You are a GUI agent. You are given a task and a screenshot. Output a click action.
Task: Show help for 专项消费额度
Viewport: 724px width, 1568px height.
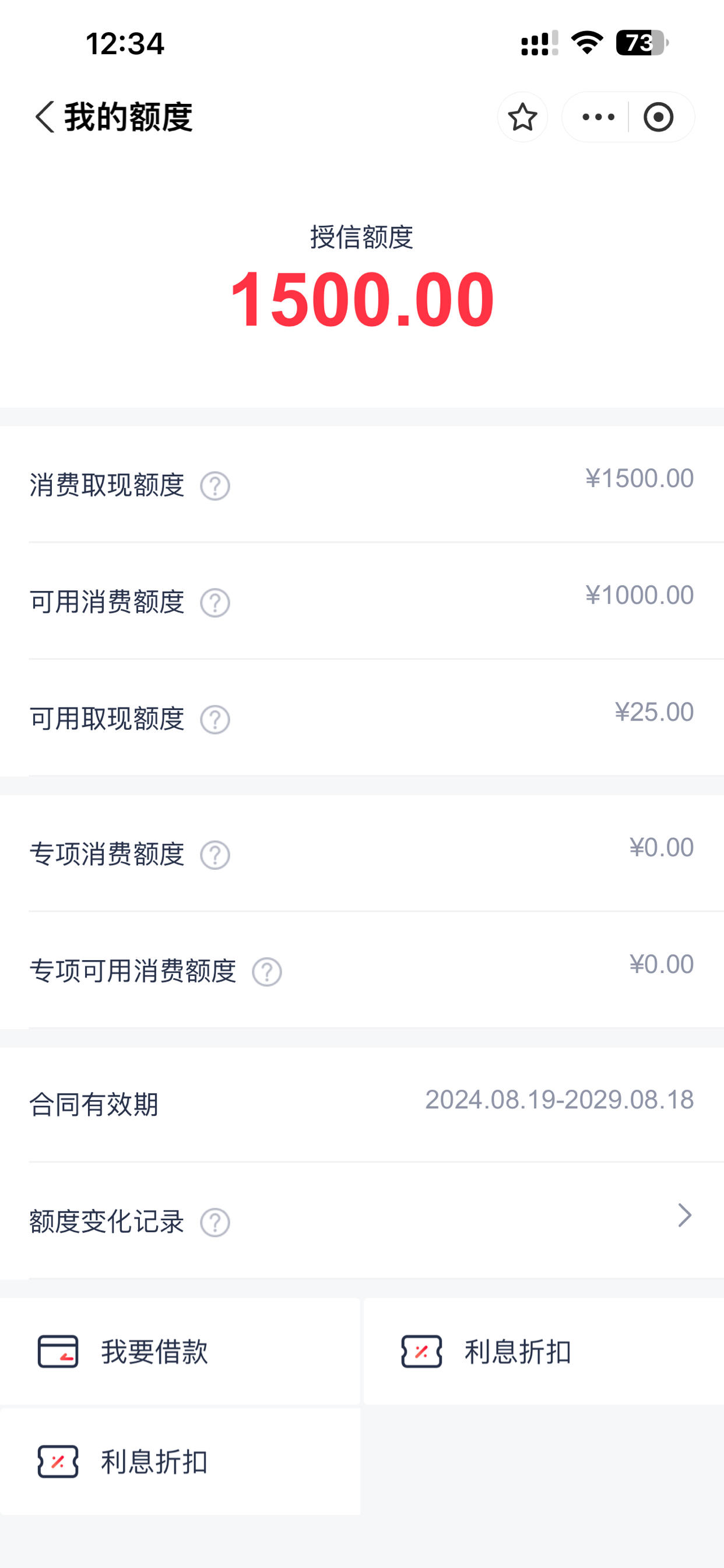215,855
